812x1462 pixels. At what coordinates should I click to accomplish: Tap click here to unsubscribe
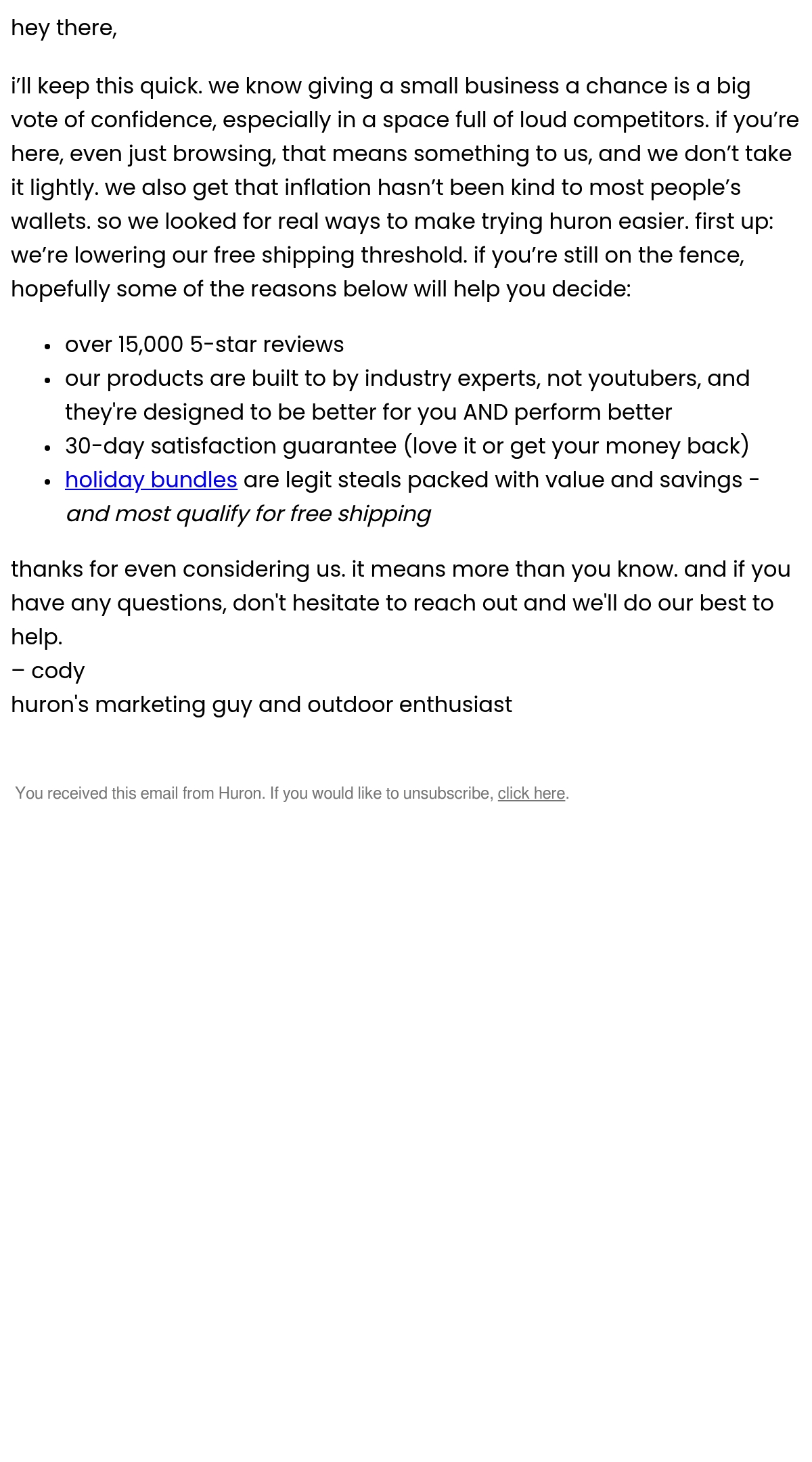point(531,793)
